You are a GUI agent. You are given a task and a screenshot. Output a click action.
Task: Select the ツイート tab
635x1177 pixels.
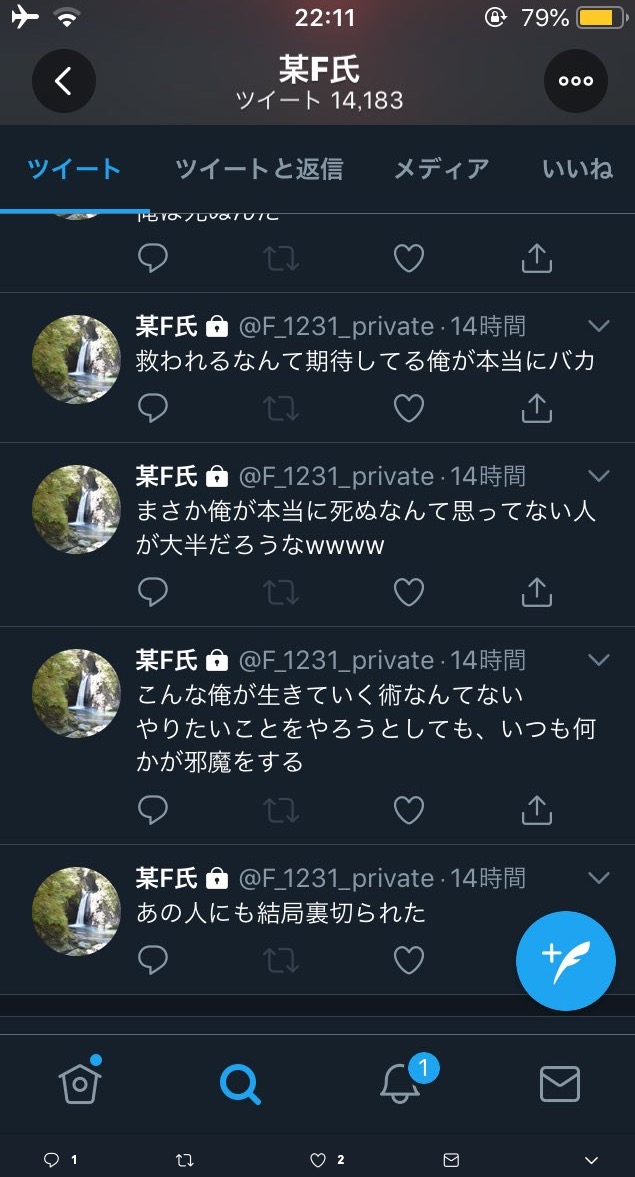pos(75,169)
